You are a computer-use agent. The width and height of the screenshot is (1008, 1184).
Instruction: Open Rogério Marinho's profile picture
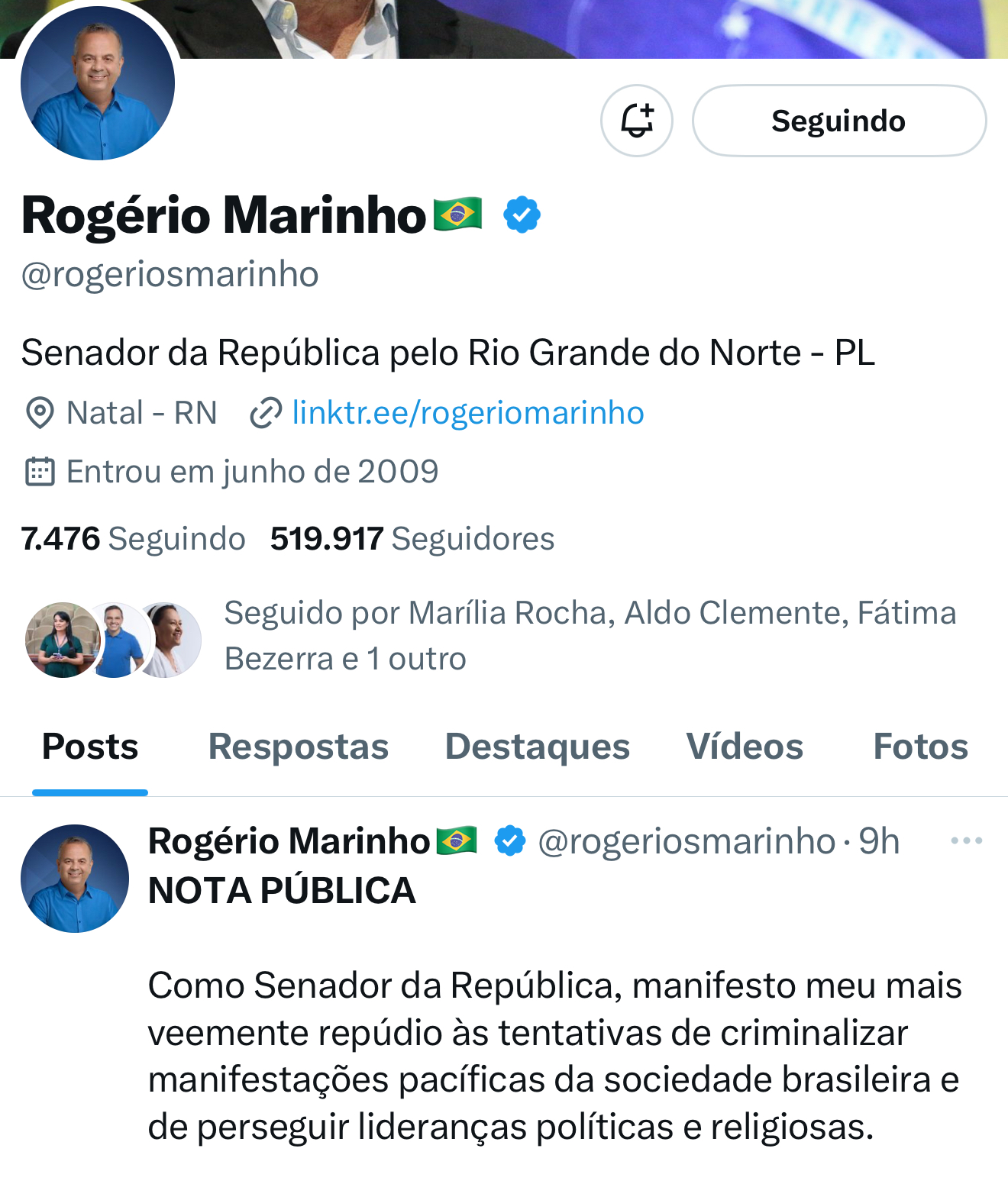(x=96, y=82)
